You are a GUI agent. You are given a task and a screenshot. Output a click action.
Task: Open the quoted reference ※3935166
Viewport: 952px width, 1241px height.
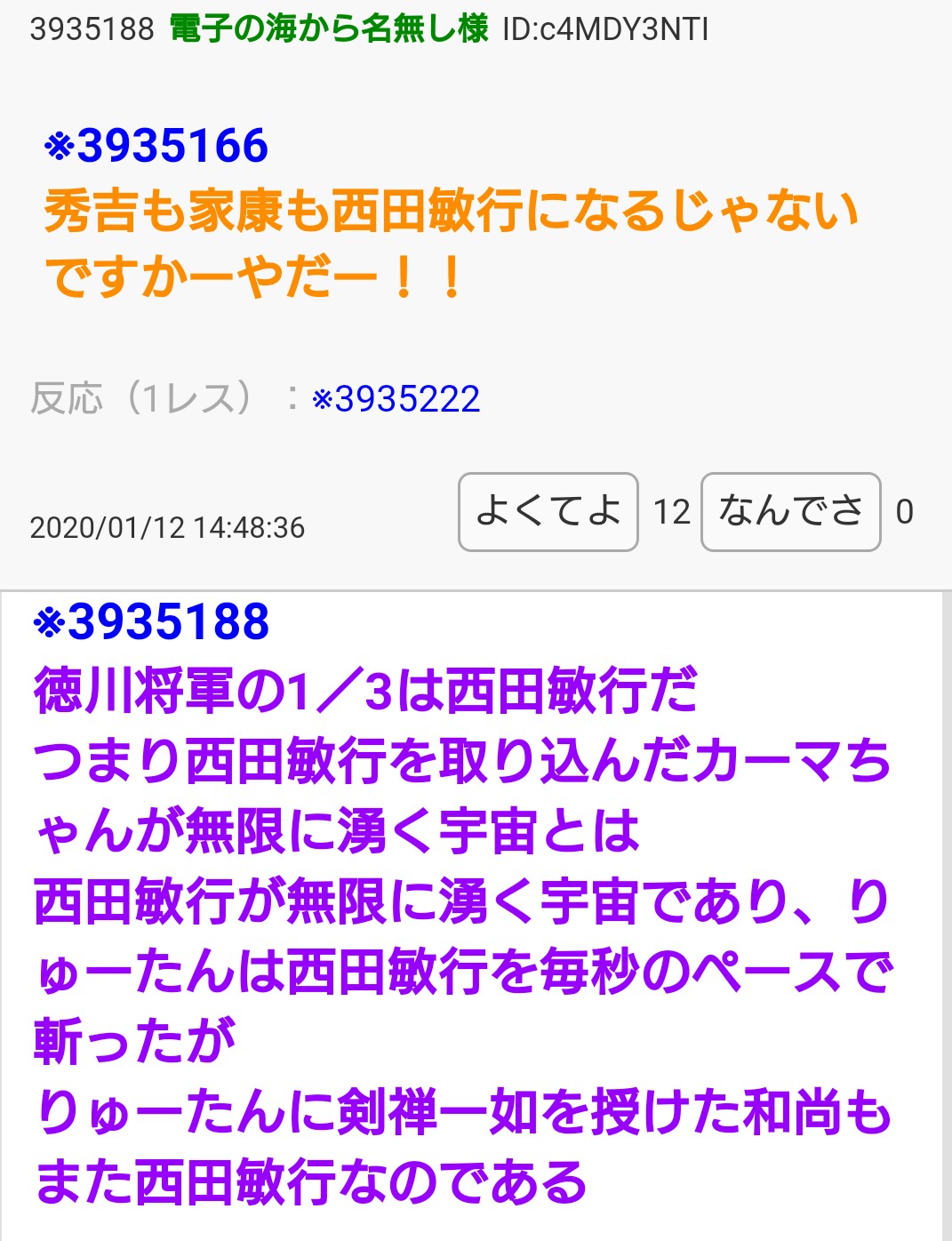tap(156, 146)
